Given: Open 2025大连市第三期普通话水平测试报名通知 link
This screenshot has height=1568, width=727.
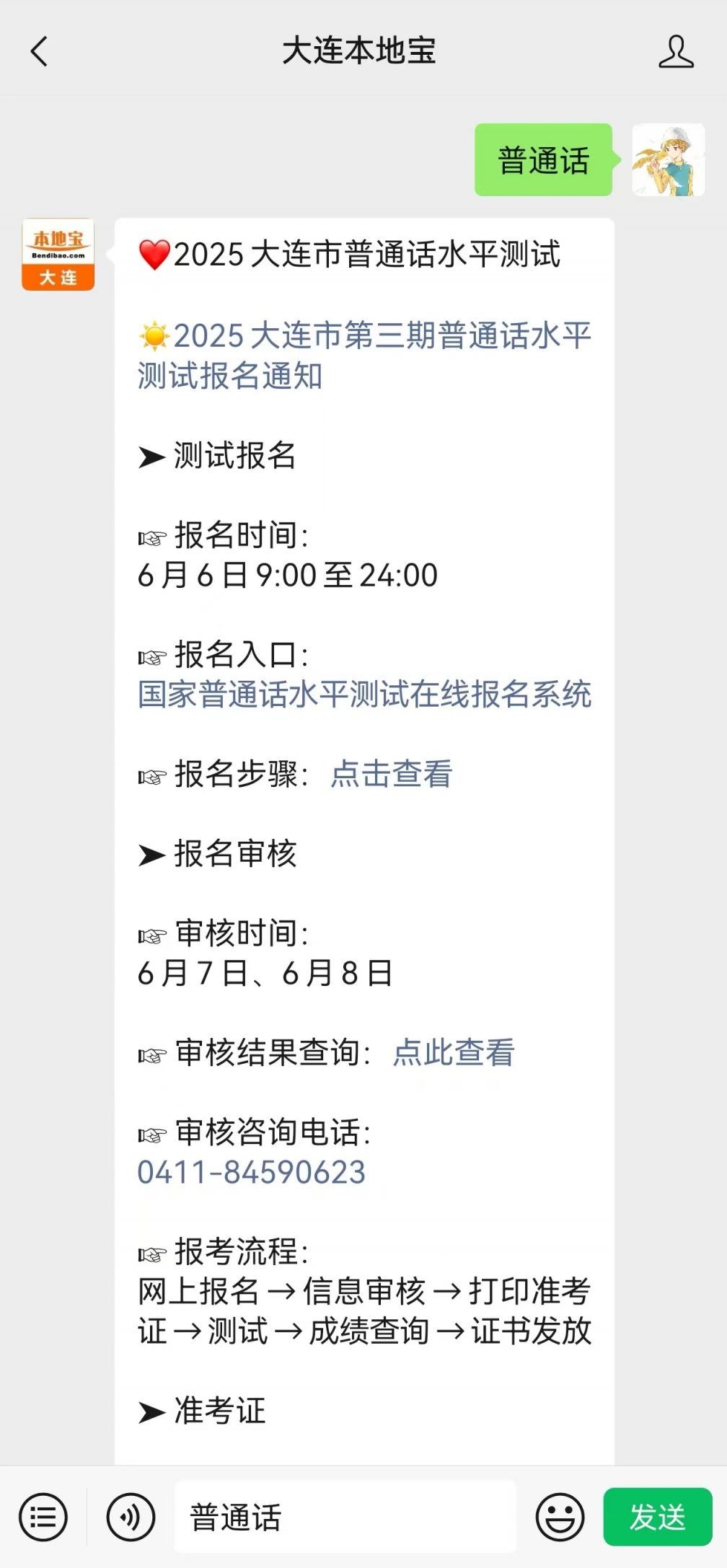Looking at the screenshot, I should click(363, 356).
